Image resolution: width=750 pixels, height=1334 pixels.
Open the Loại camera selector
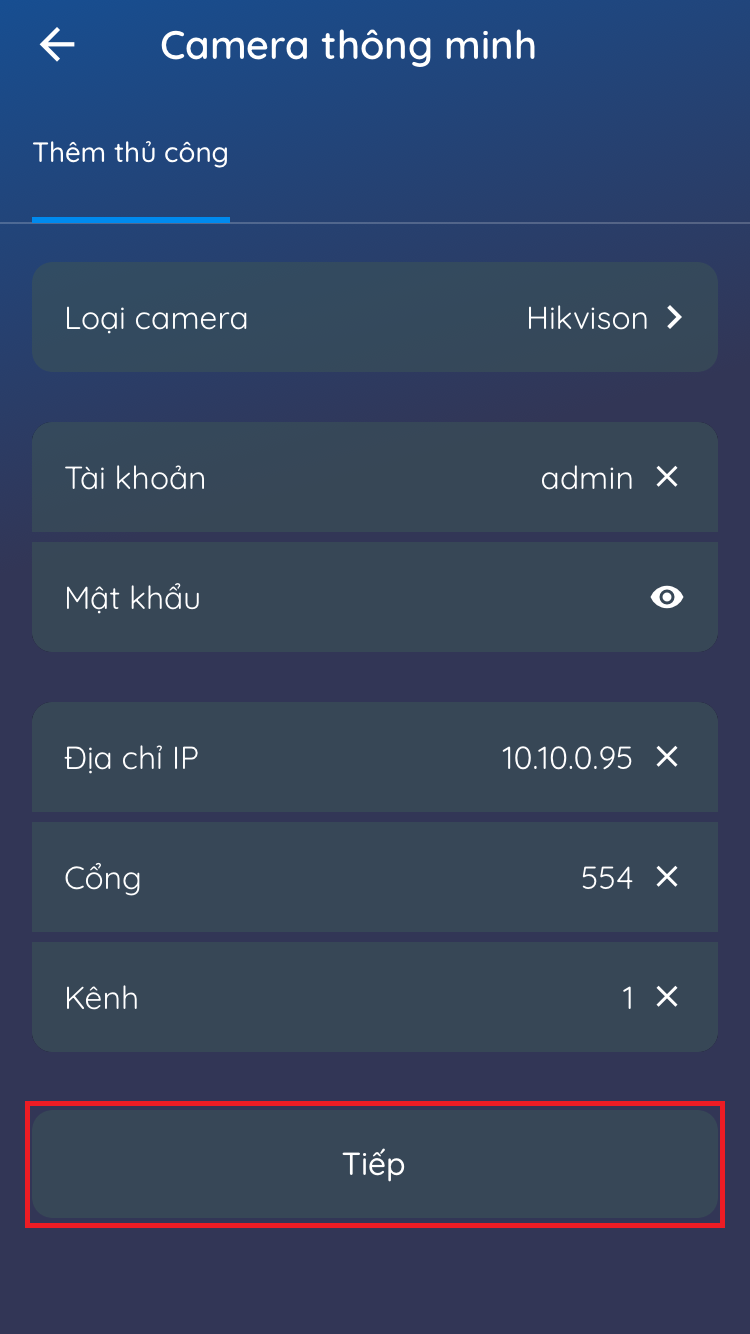pyautogui.click(x=374, y=318)
